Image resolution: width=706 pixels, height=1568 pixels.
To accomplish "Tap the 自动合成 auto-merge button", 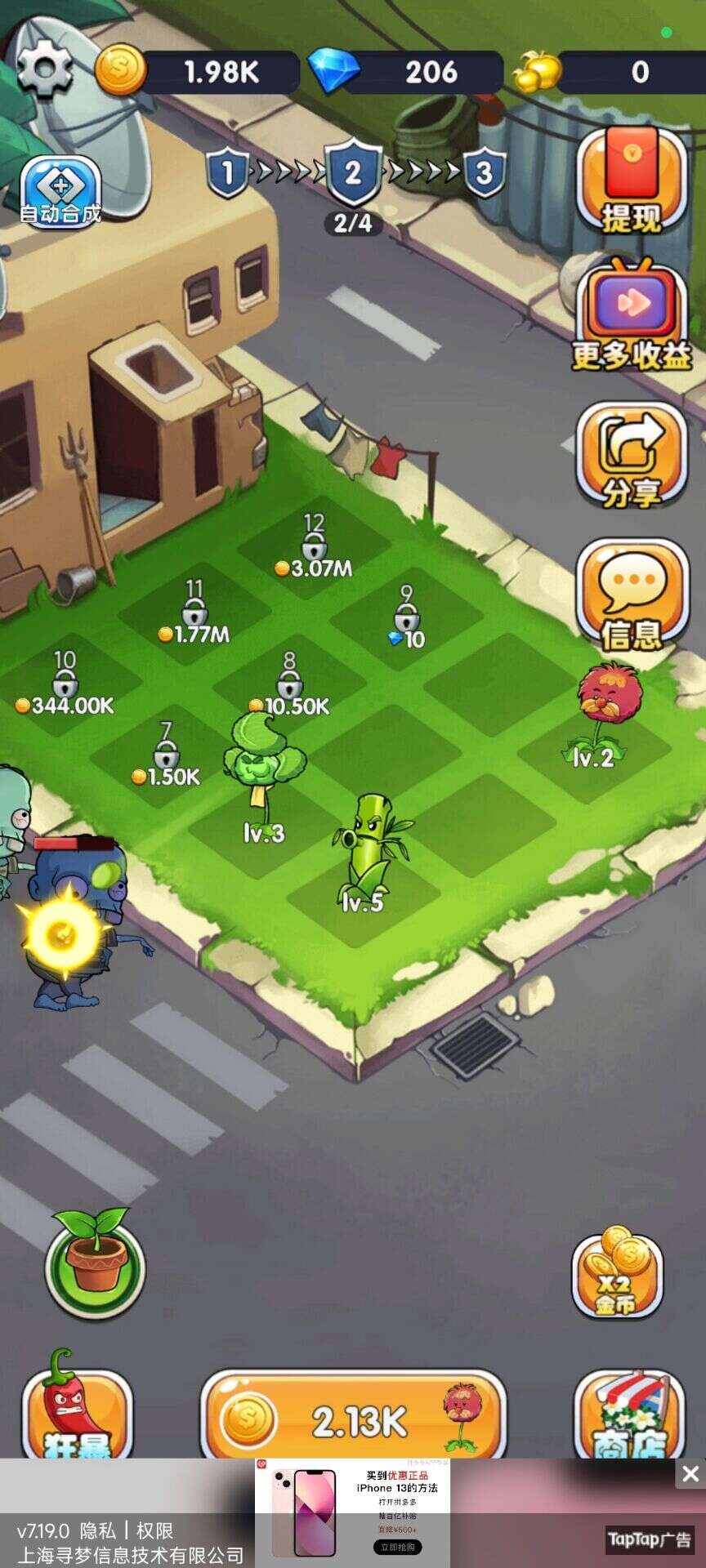I will pyautogui.click(x=60, y=192).
